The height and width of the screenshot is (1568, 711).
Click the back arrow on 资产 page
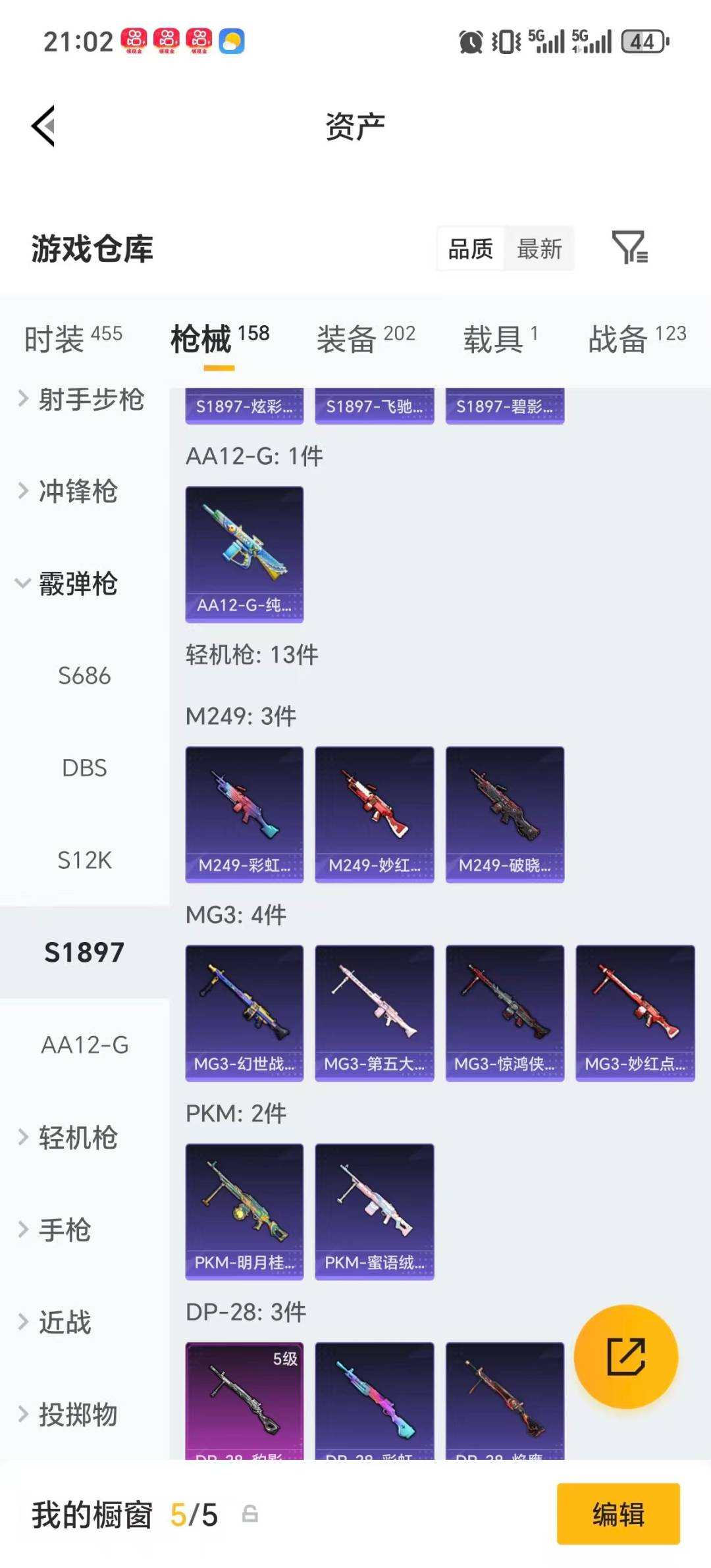coord(43,126)
